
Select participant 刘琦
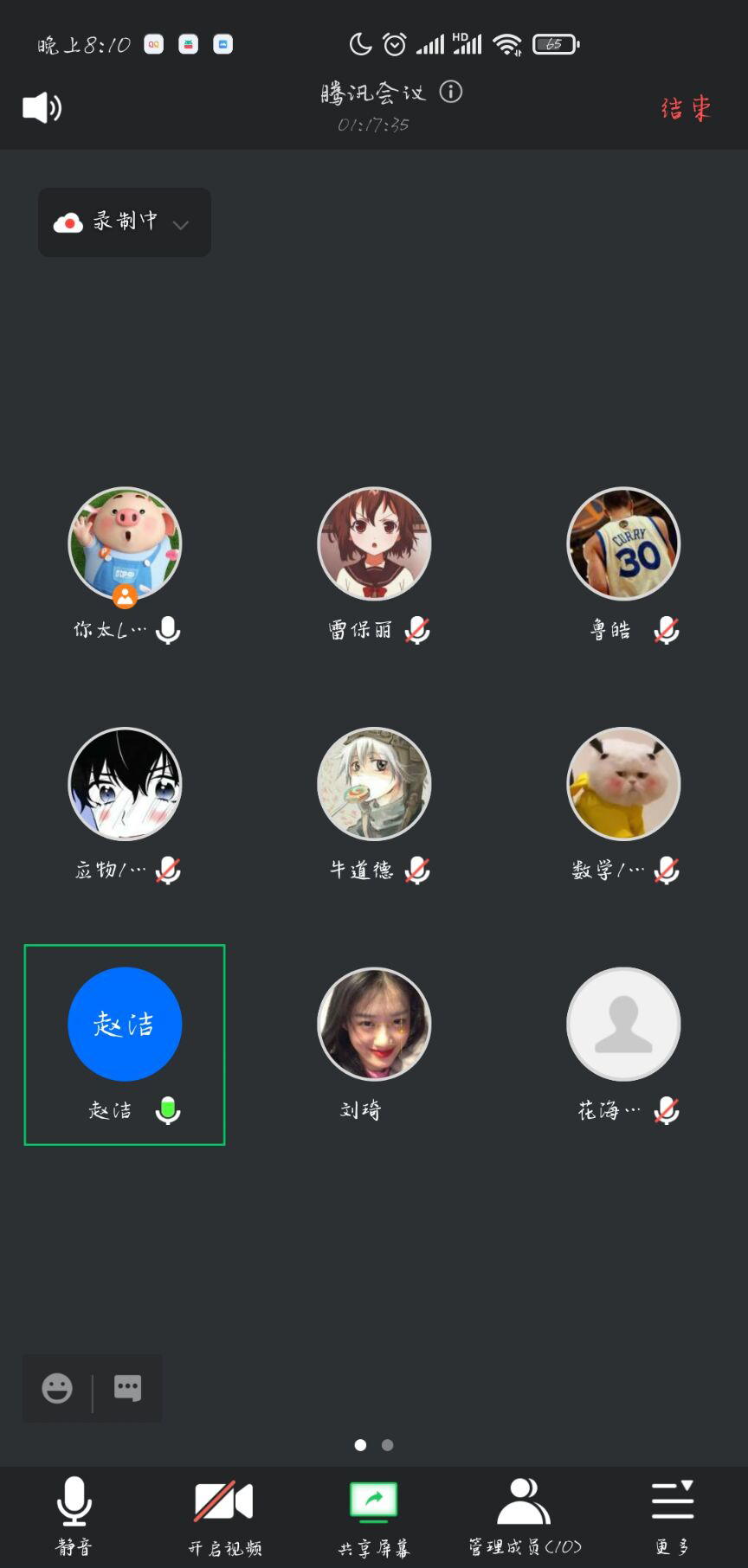point(374,1024)
